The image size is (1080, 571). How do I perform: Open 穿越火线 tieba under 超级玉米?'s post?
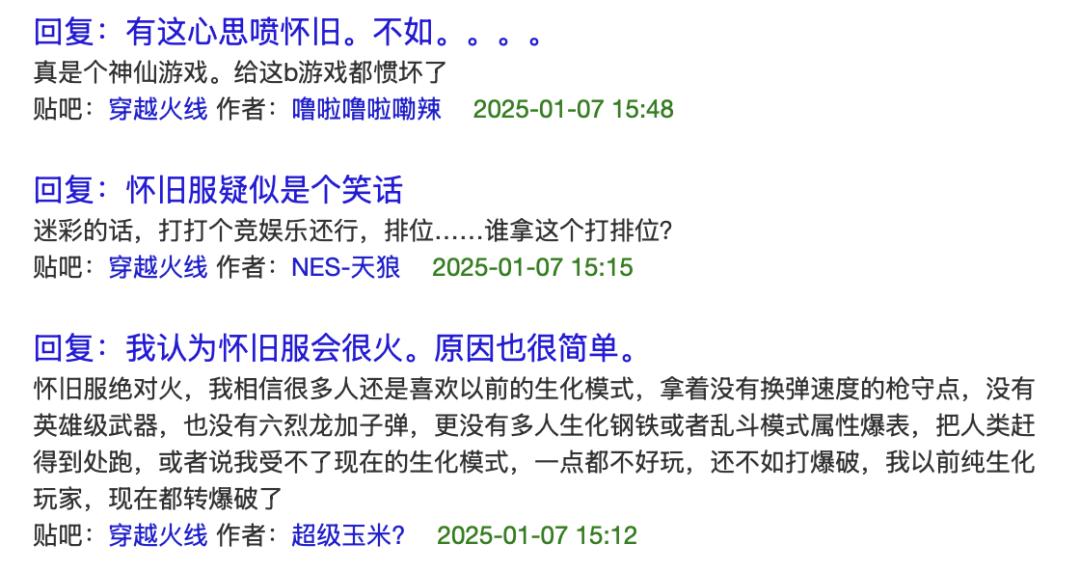point(157,535)
